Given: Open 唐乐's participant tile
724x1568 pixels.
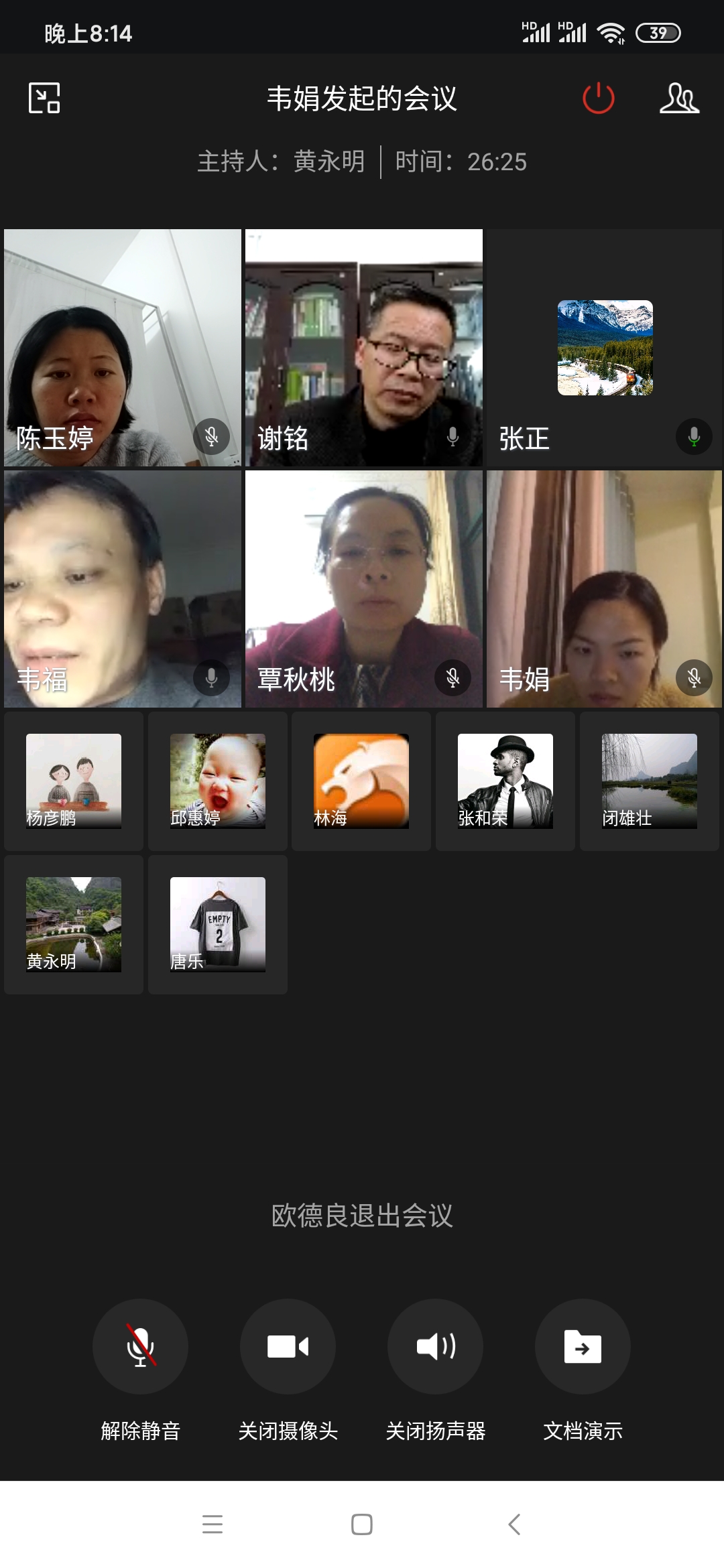Looking at the screenshot, I should point(218,925).
